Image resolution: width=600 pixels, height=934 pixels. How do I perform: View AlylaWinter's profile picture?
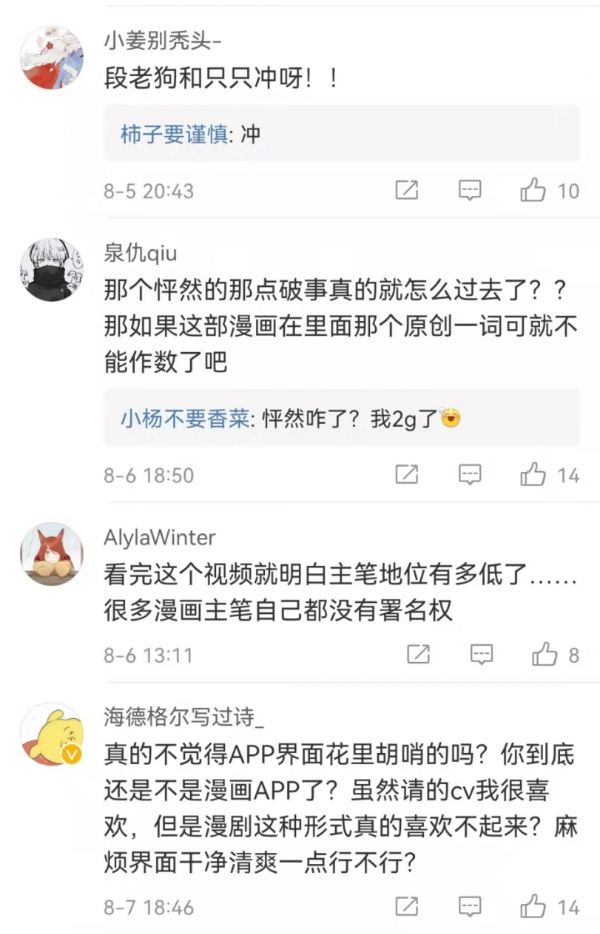tap(52, 554)
